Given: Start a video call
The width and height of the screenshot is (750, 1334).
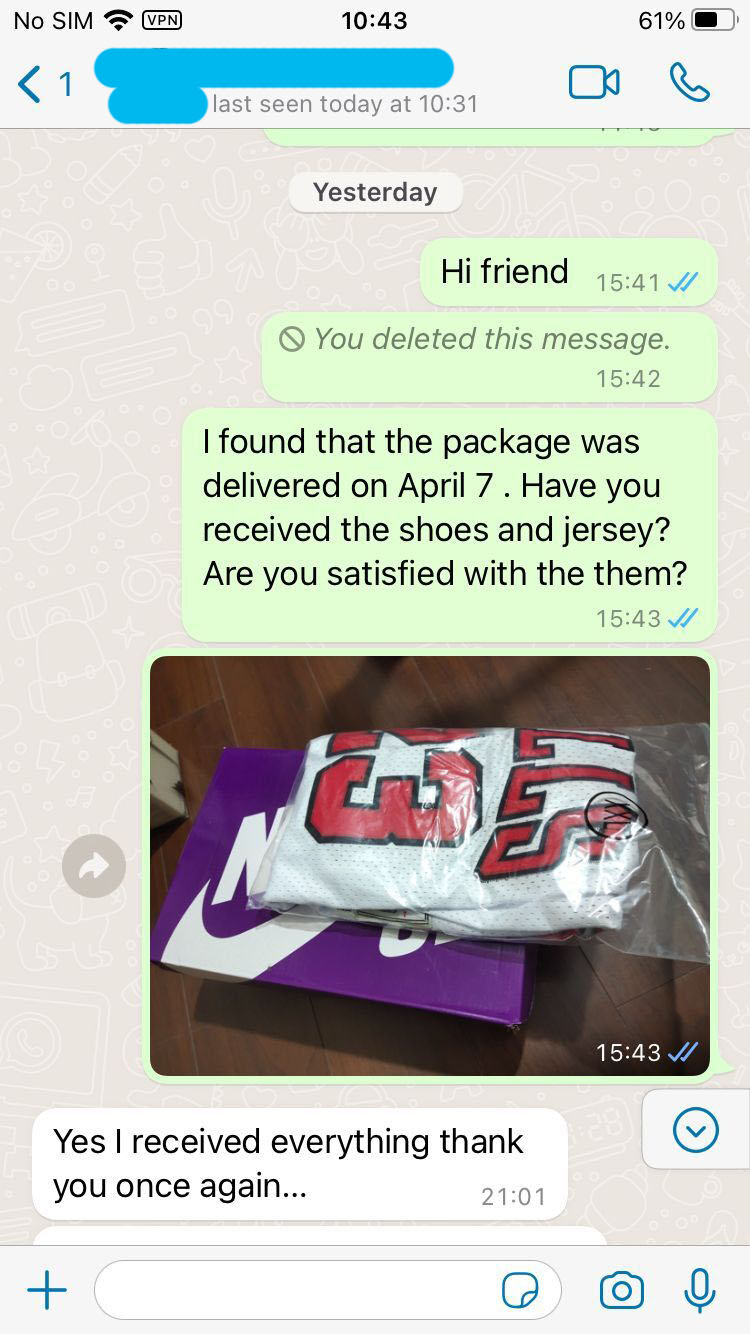Looking at the screenshot, I should point(594,83).
